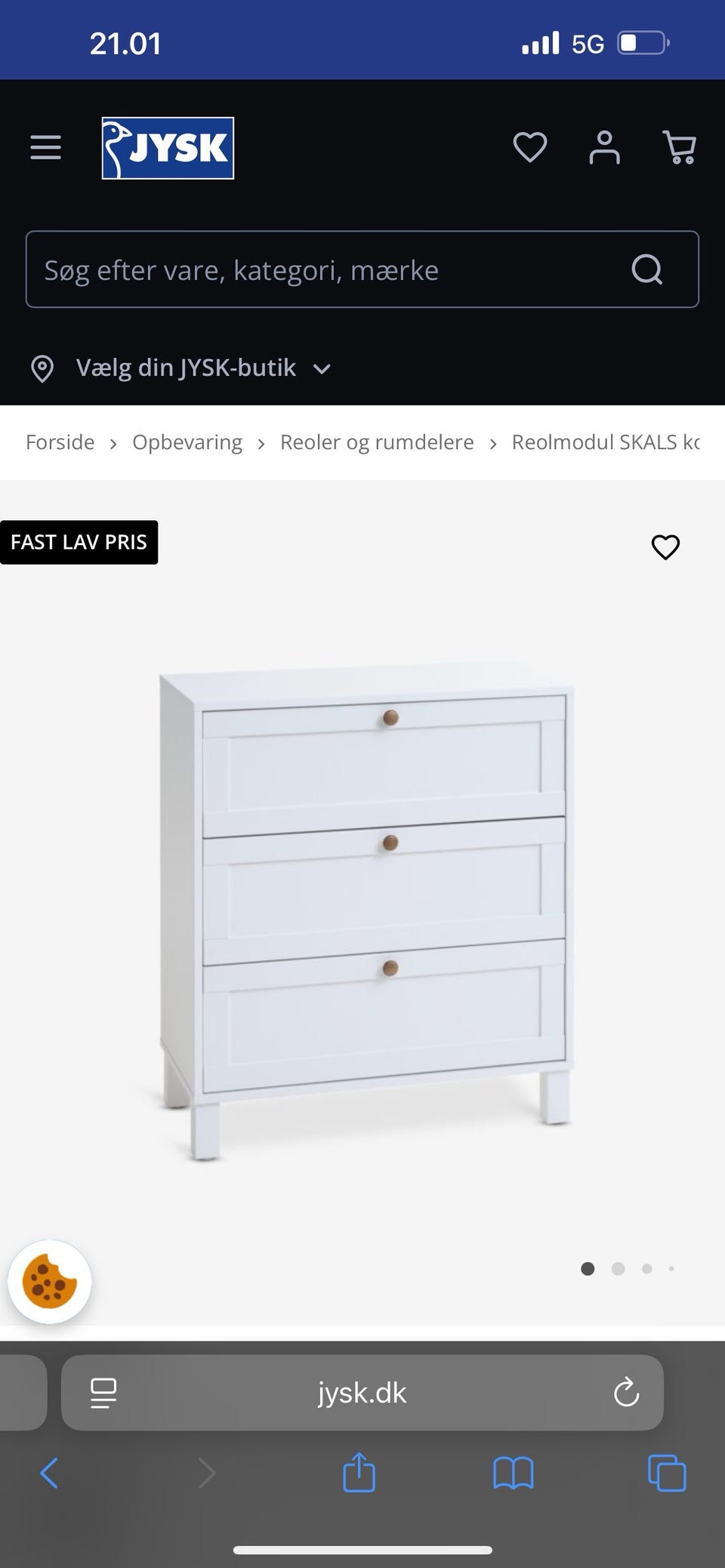Image resolution: width=725 pixels, height=1568 pixels.
Task: Open the wishlist from the header
Action: tap(529, 147)
